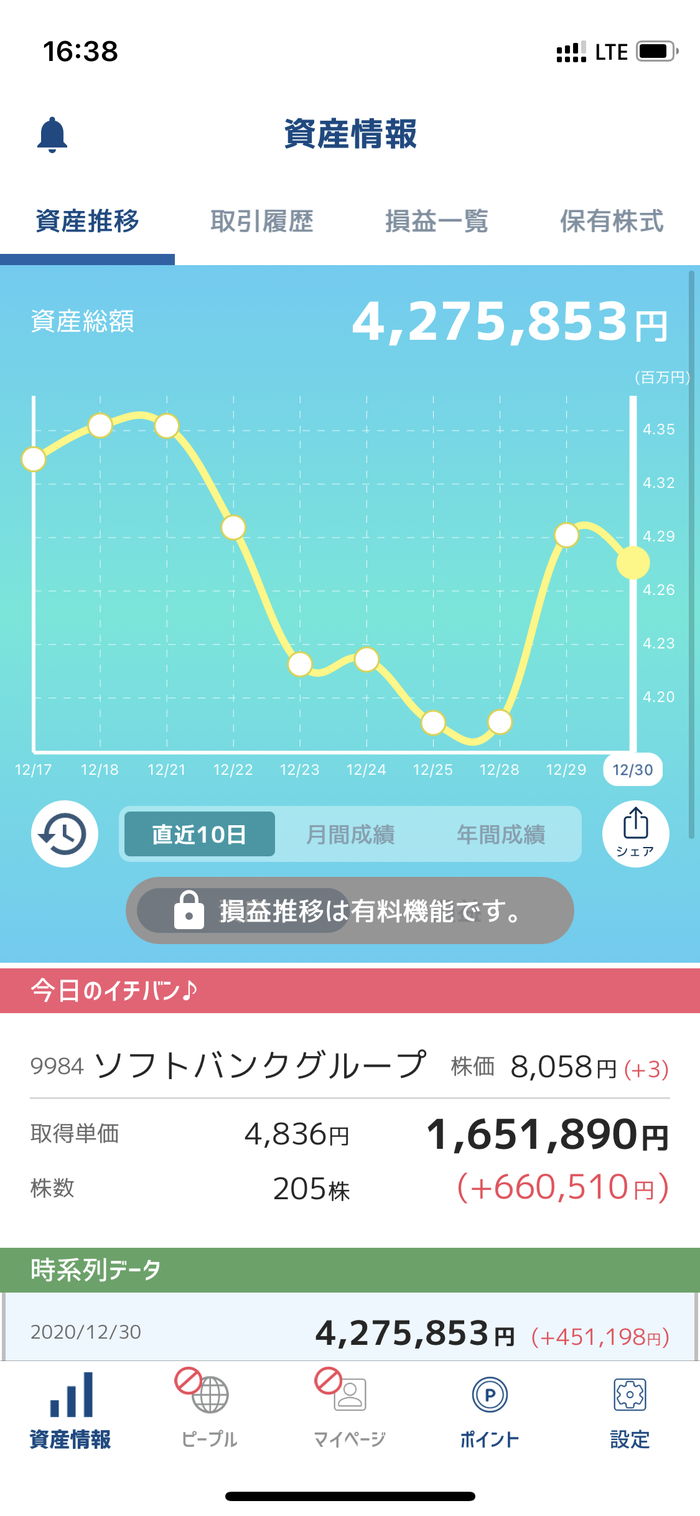Show 月間成績 chart view
The image size is (700, 1516).
pyautogui.click(x=350, y=834)
